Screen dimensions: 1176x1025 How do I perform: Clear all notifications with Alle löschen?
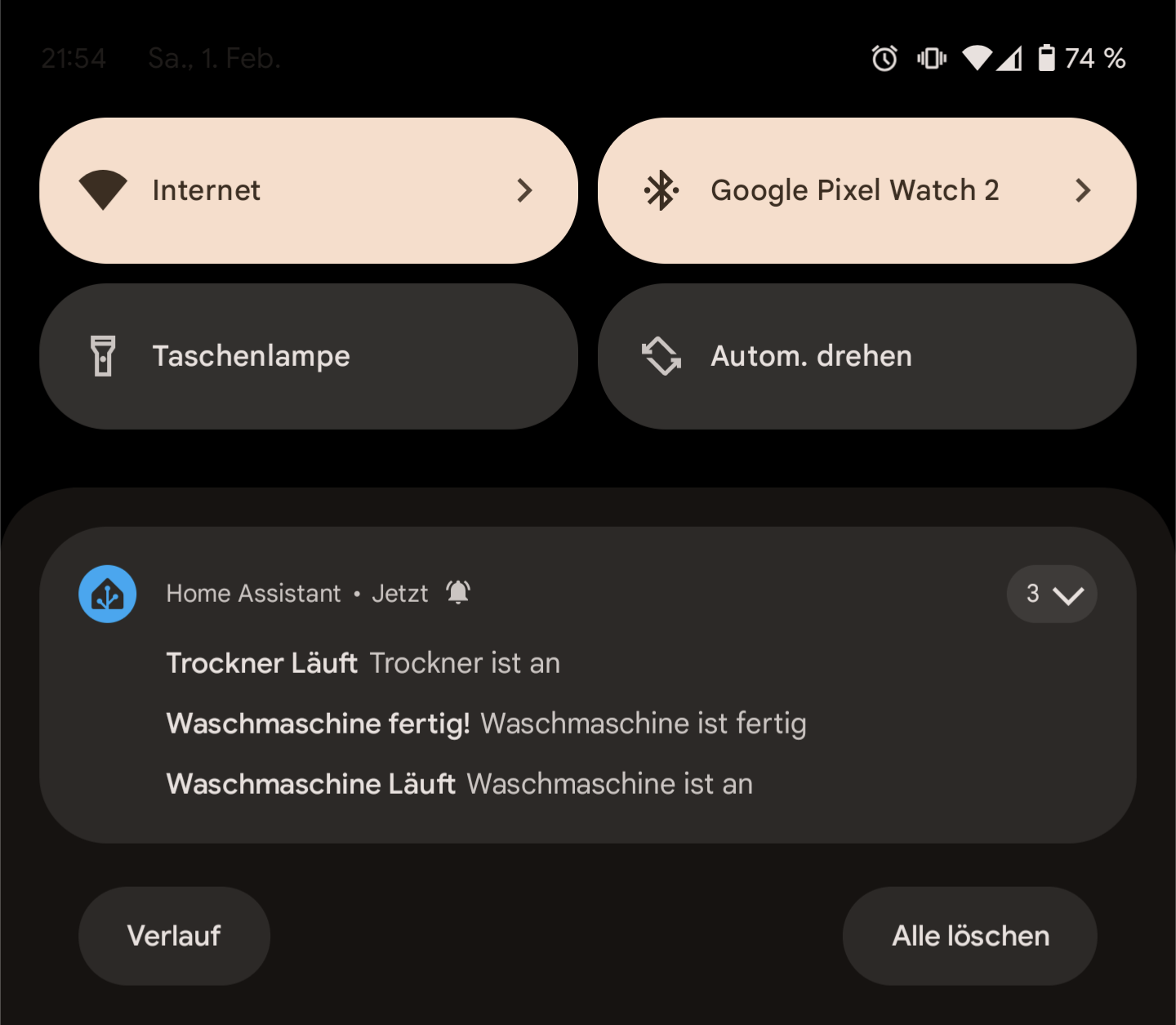pos(969,936)
